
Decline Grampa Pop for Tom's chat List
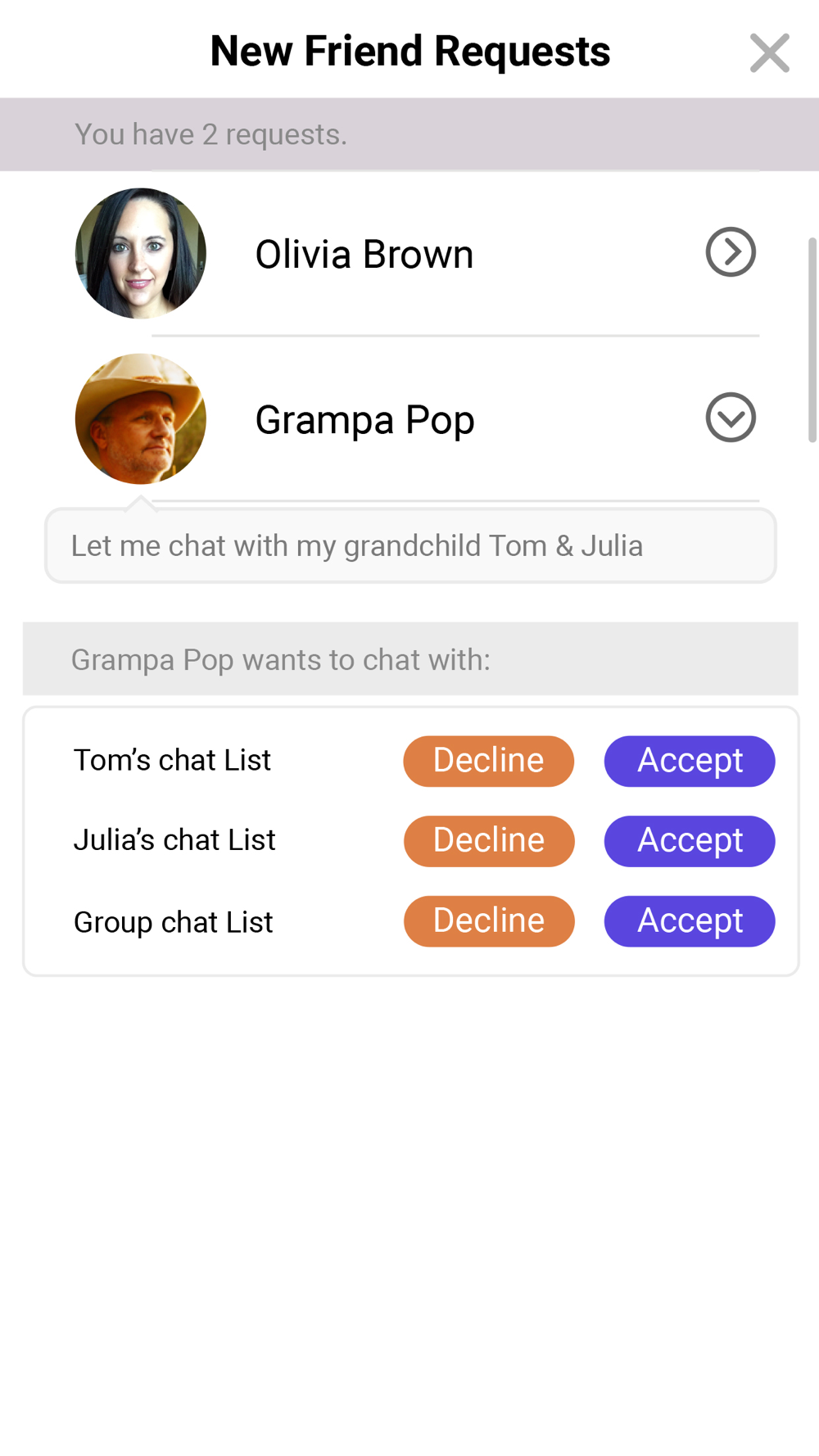coord(489,762)
